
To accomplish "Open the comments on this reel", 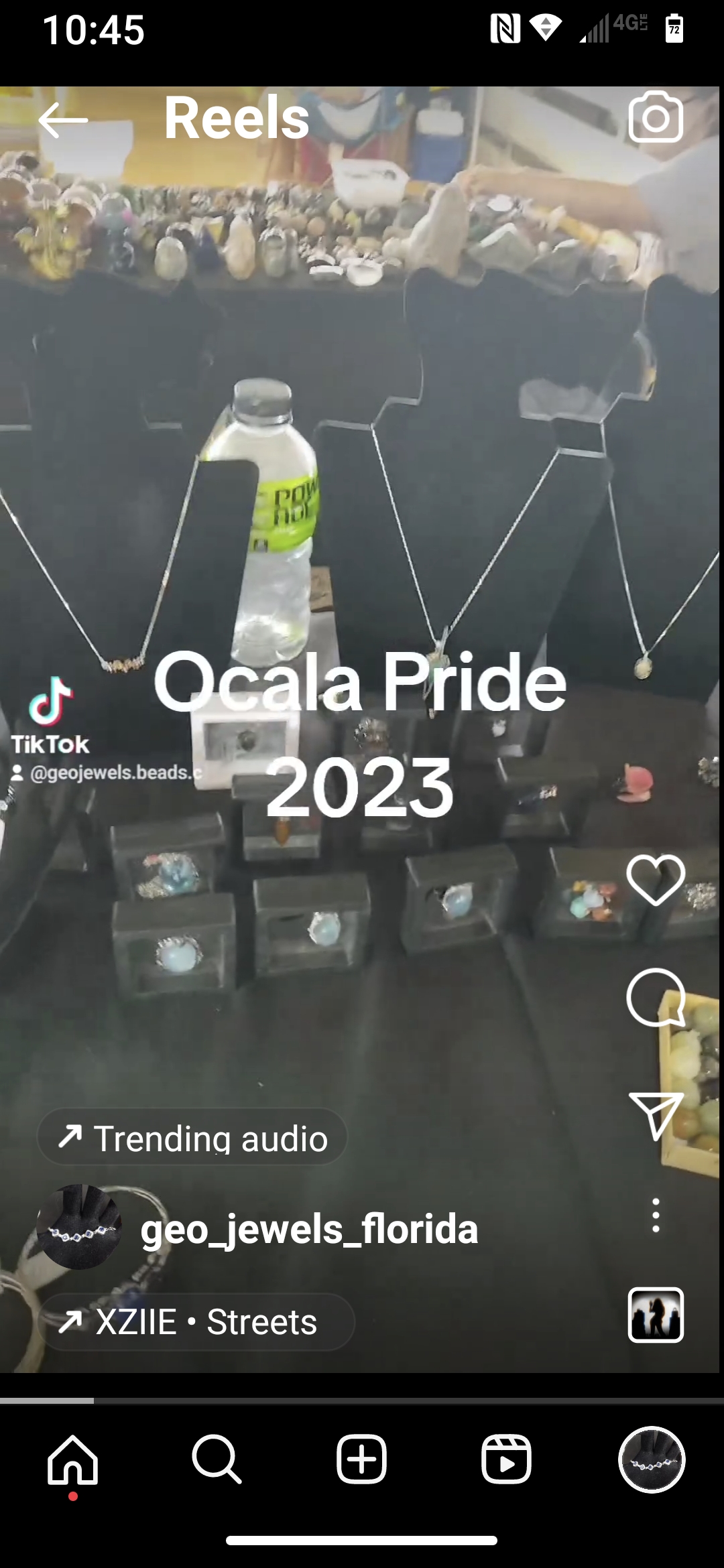I will [x=655, y=998].
